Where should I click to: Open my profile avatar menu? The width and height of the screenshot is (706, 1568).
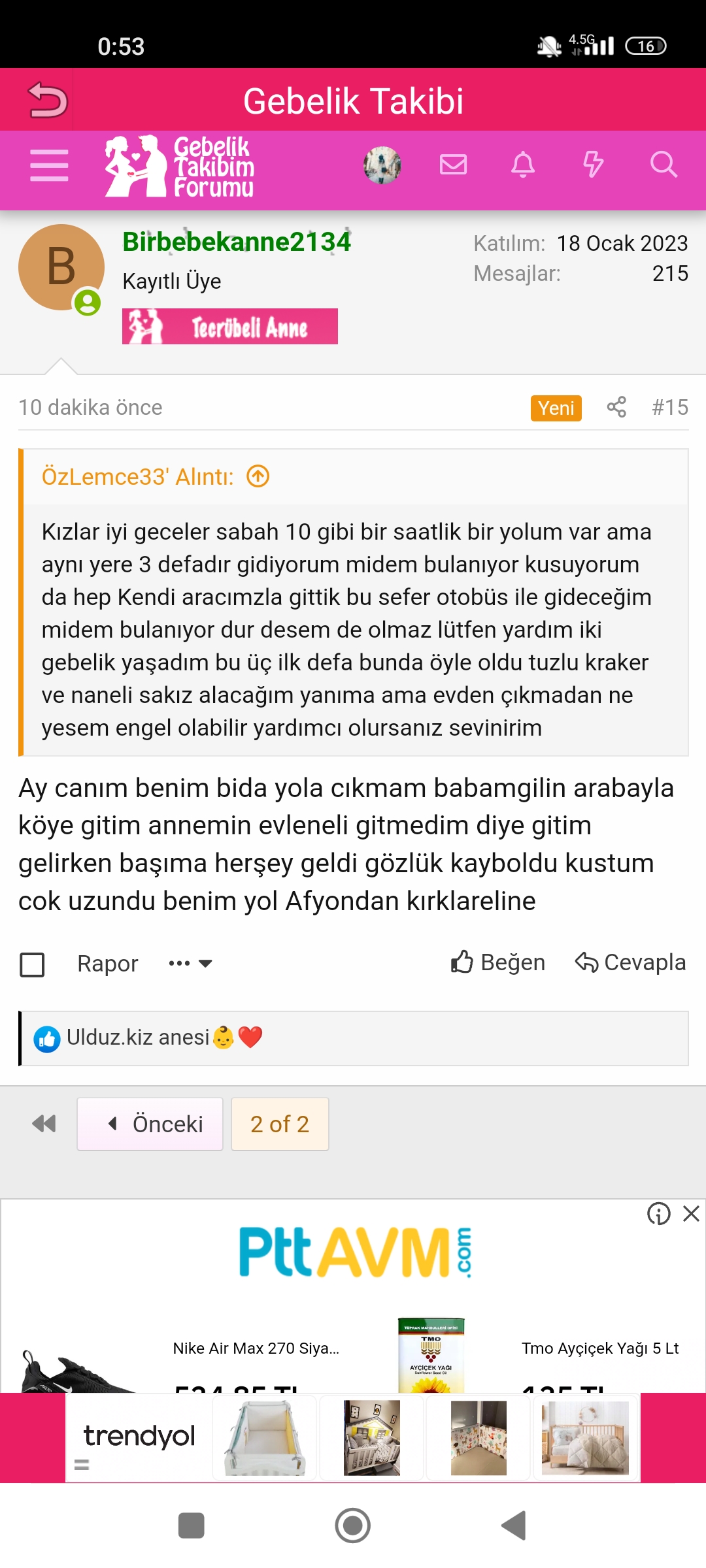click(x=382, y=165)
